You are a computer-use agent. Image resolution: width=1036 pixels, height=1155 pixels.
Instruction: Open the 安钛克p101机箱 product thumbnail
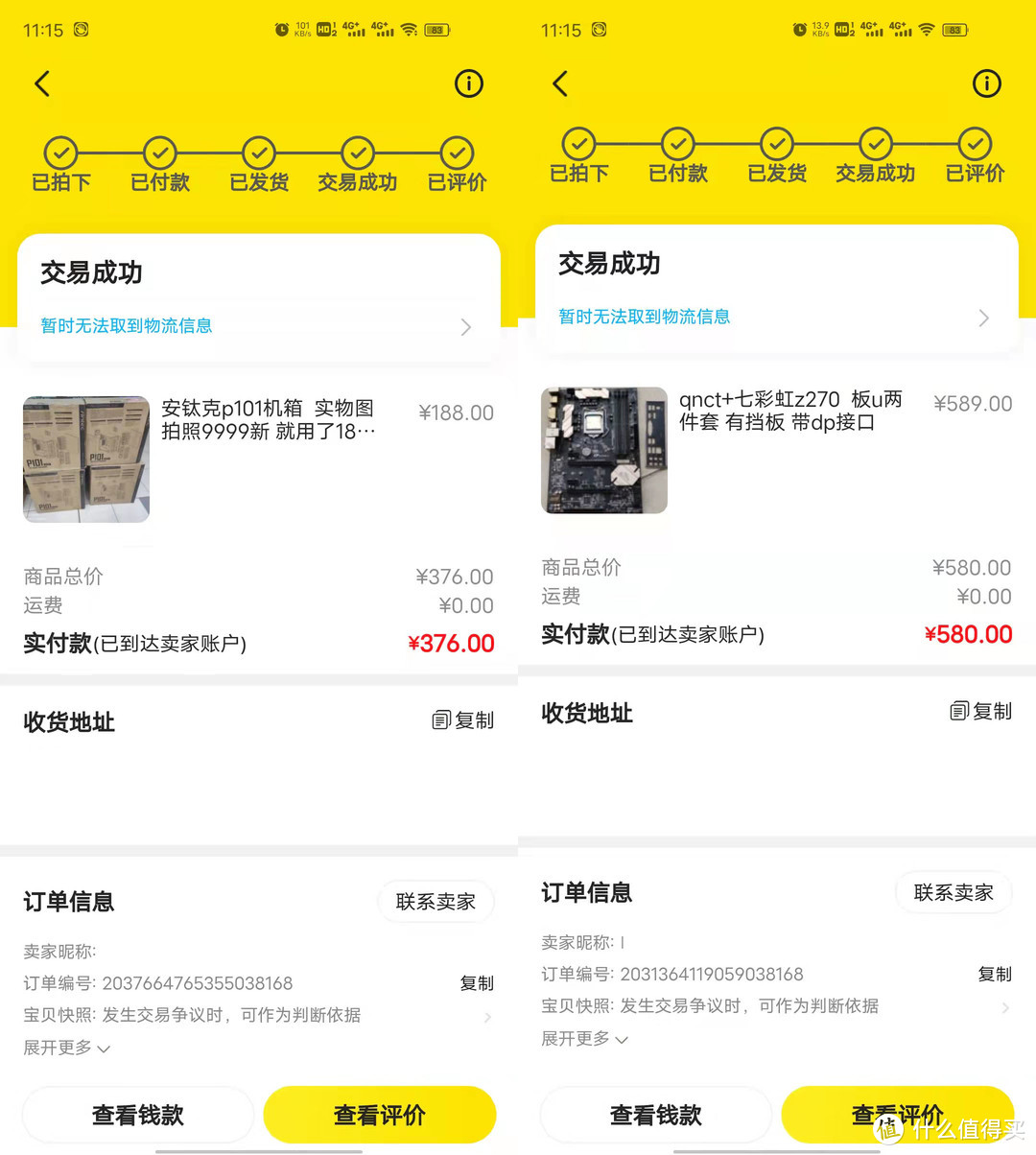point(85,459)
